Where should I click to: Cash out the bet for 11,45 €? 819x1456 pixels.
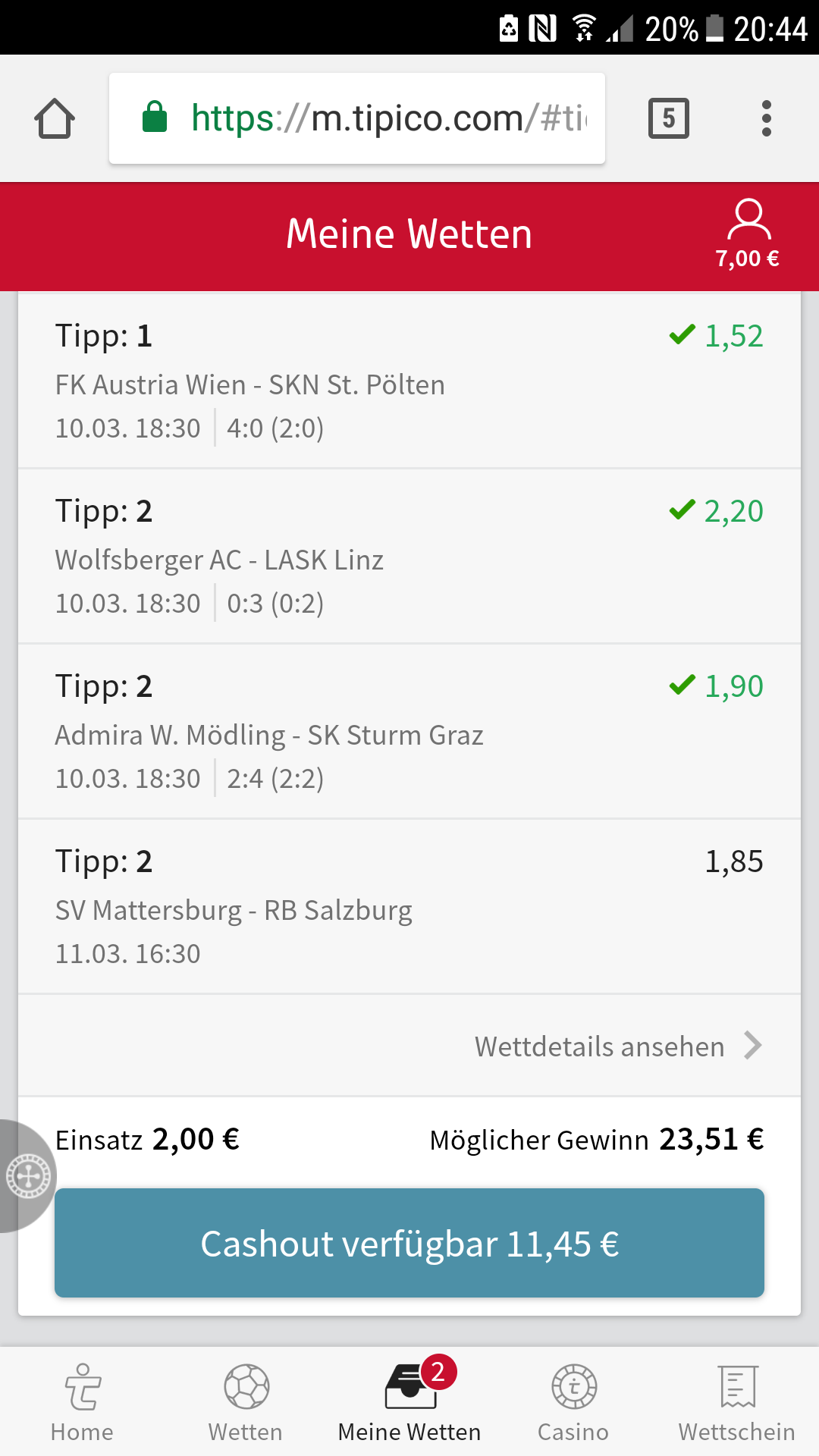click(409, 1243)
